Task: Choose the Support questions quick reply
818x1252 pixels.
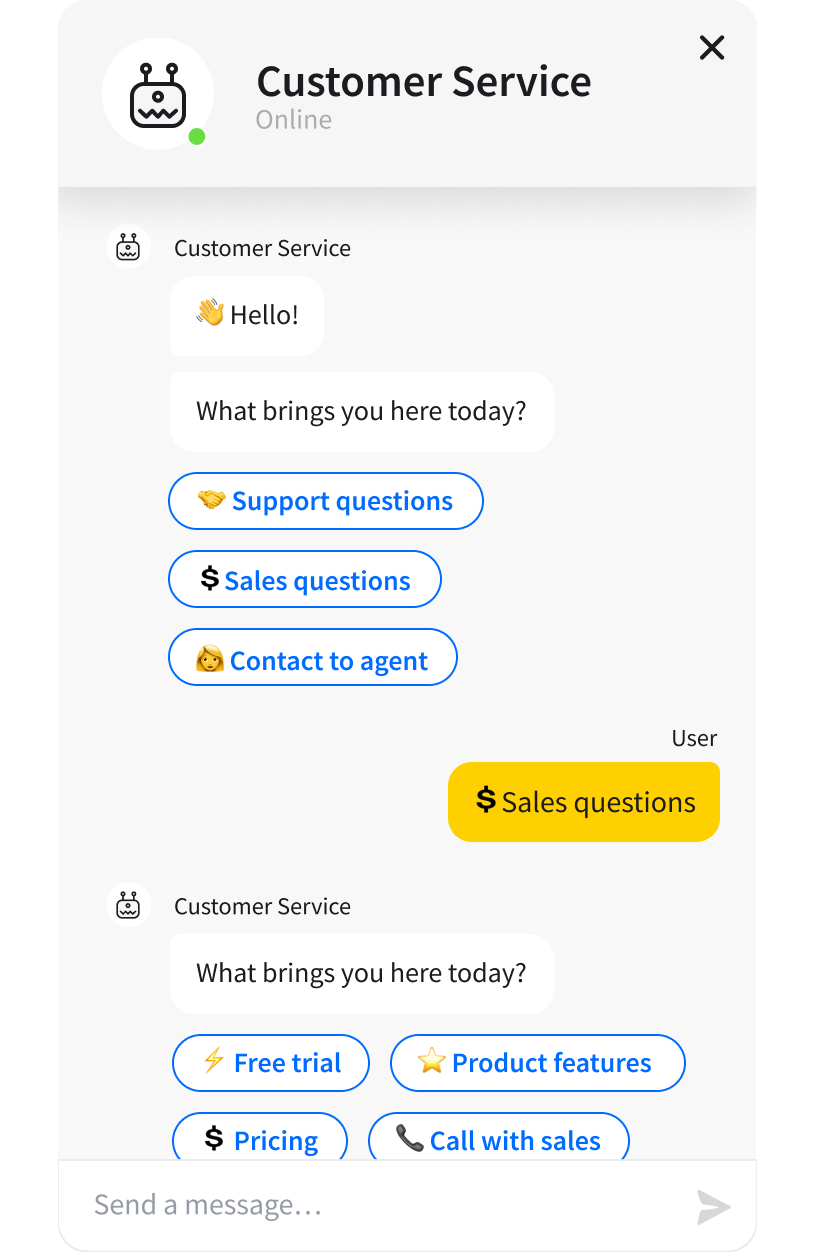Action: point(325,501)
